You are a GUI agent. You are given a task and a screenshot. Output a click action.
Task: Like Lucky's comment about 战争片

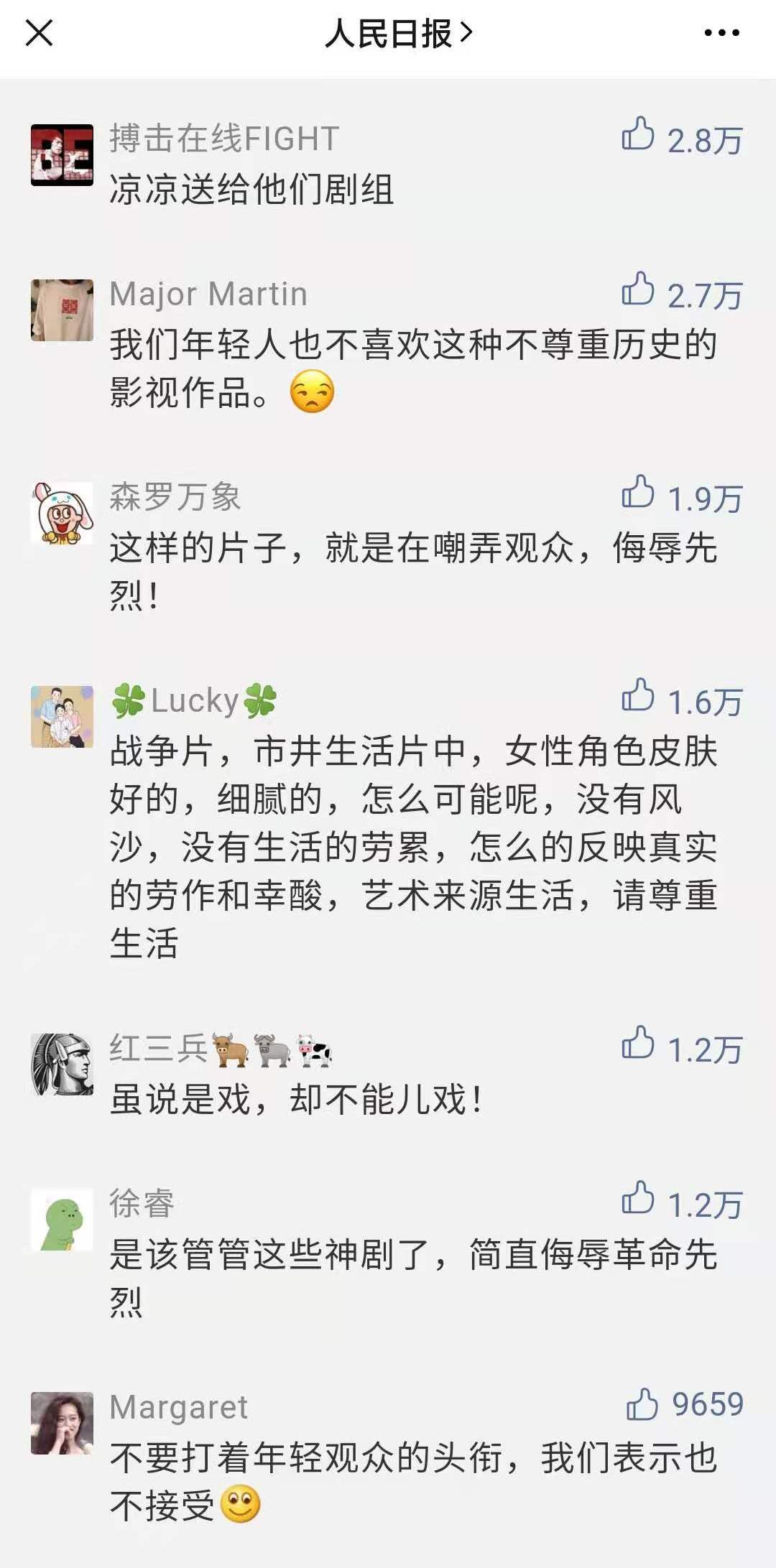point(638,696)
